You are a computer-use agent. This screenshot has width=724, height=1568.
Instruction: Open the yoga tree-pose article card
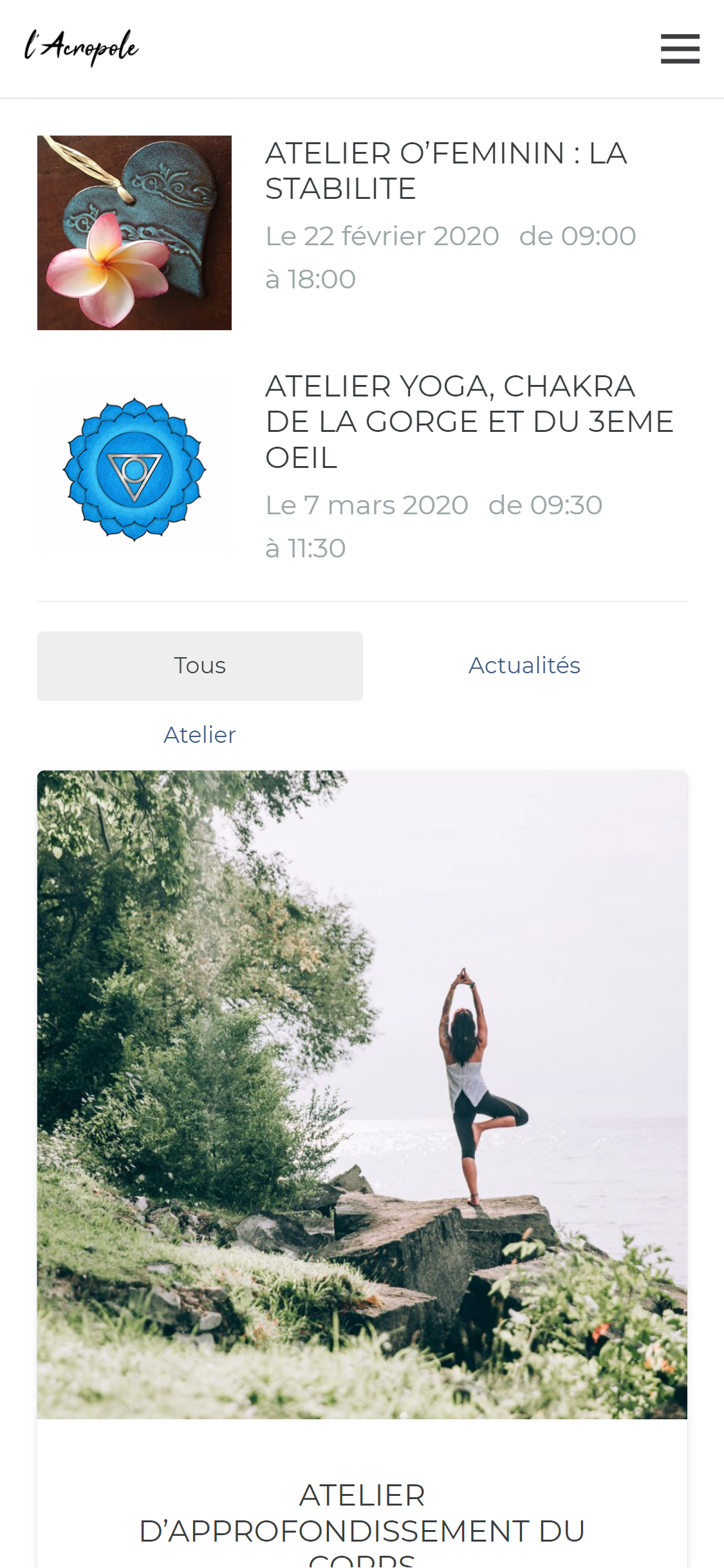point(362,1094)
